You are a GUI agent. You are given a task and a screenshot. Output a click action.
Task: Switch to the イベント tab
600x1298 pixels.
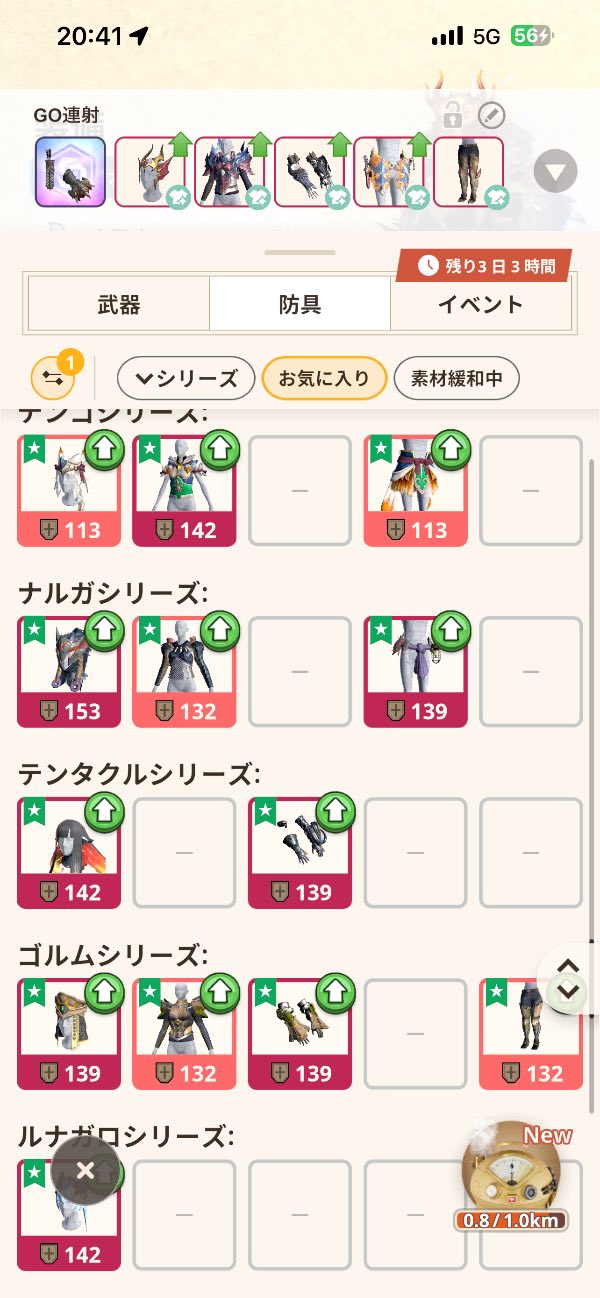pos(480,304)
